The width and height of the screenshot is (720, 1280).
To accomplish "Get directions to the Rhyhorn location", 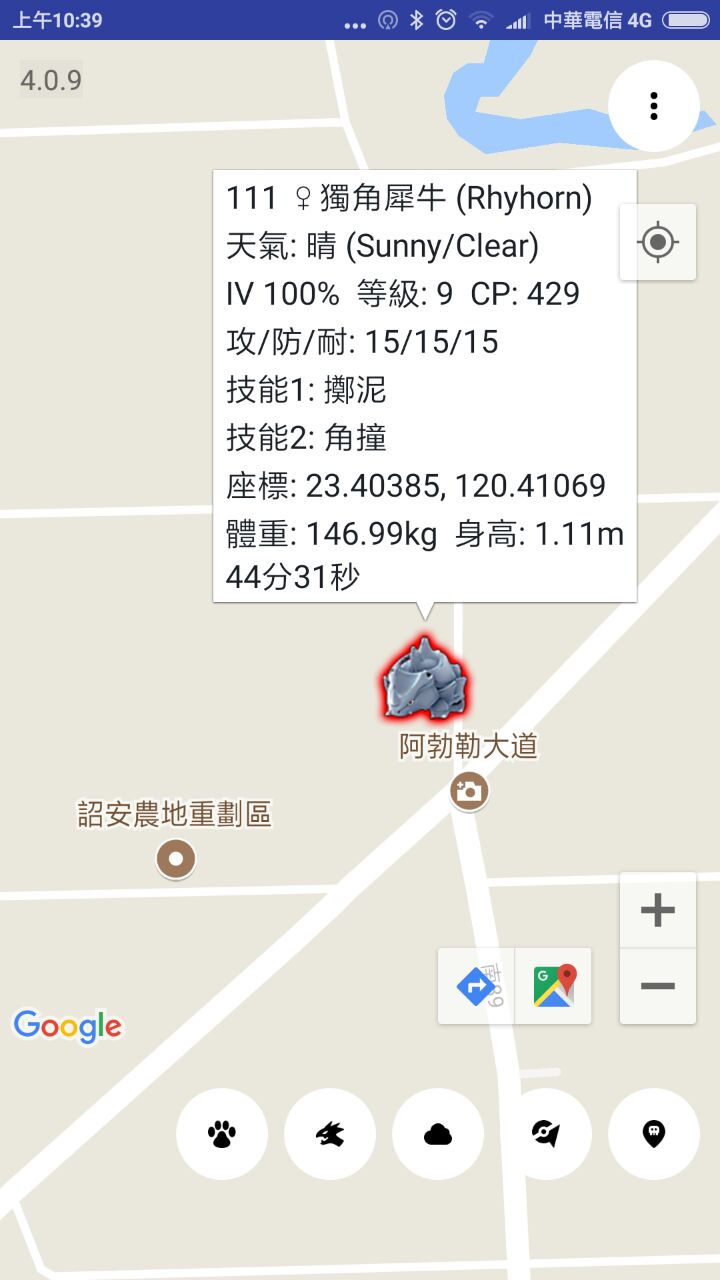I will pyautogui.click(x=477, y=987).
